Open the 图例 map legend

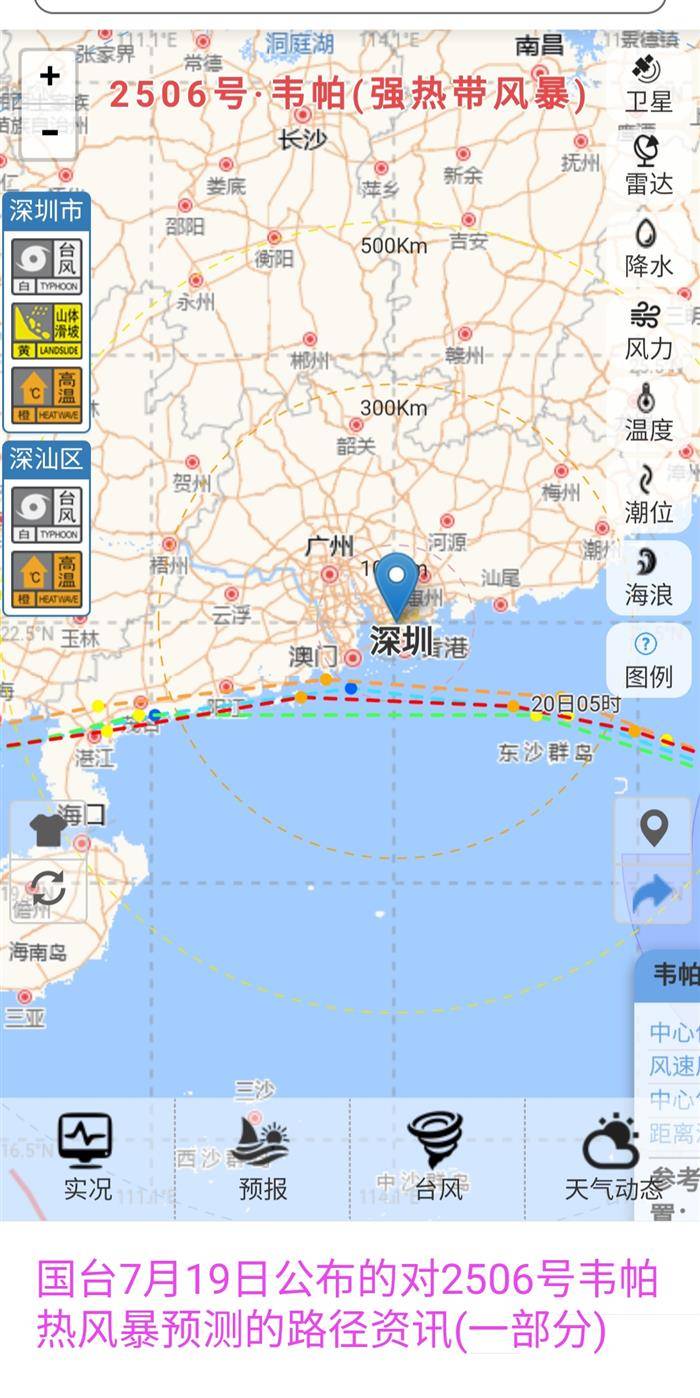pyautogui.click(x=648, y=660)
